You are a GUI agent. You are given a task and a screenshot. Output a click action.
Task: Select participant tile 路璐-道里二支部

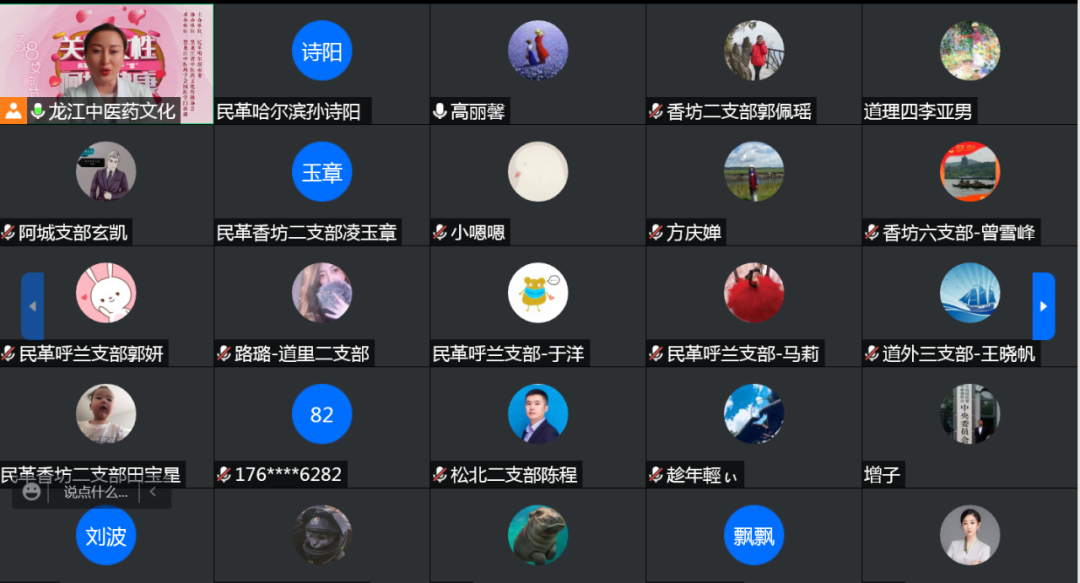click(x=322, y=304)
